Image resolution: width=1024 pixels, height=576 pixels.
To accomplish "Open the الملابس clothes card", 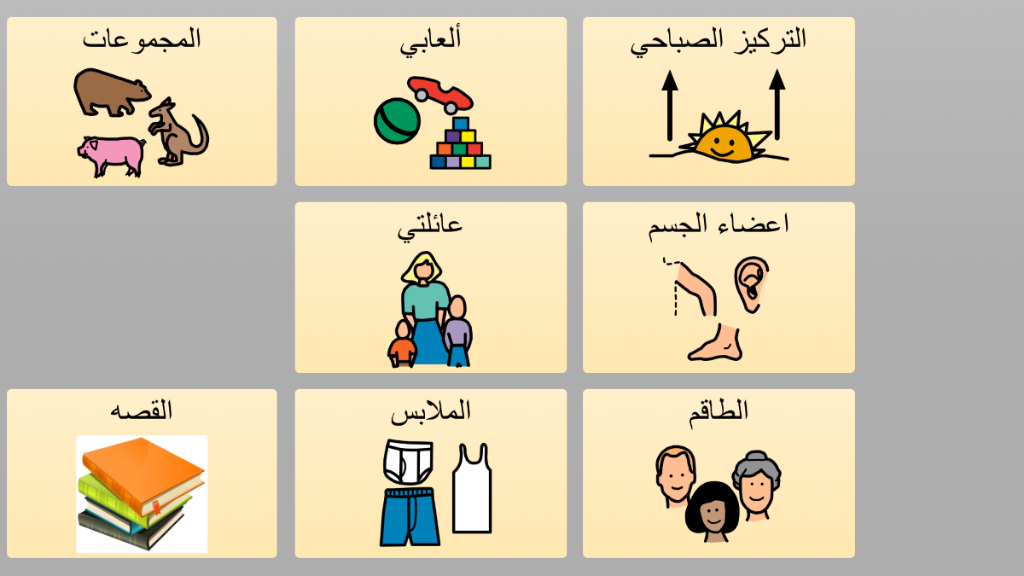I will point(430,474).
